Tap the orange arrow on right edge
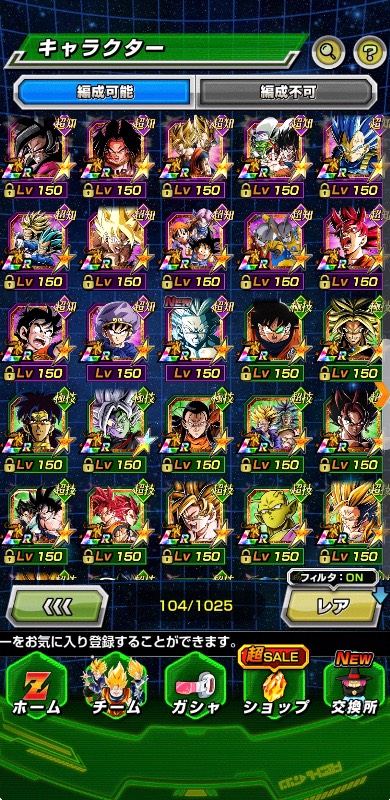The image size is (390, 800). 382,395
